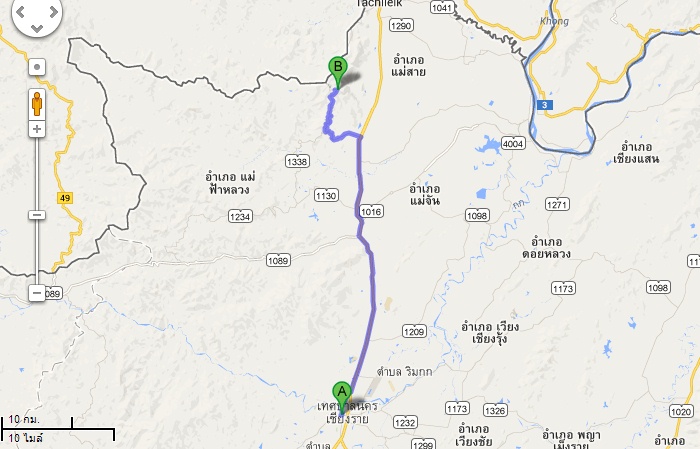Zoom out with the minus button

(x=37, y=293)
